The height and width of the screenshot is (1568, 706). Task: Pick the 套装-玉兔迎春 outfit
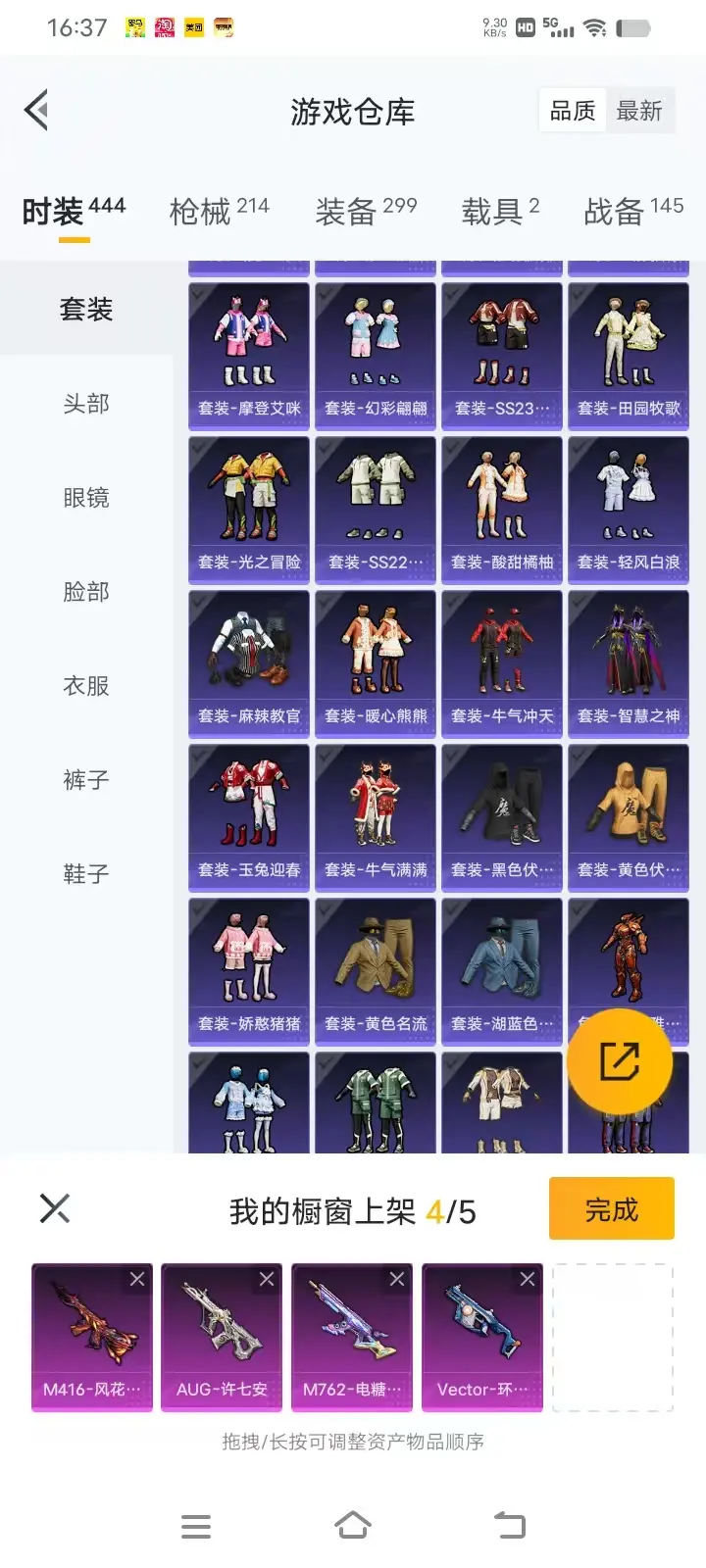[249, 817]
